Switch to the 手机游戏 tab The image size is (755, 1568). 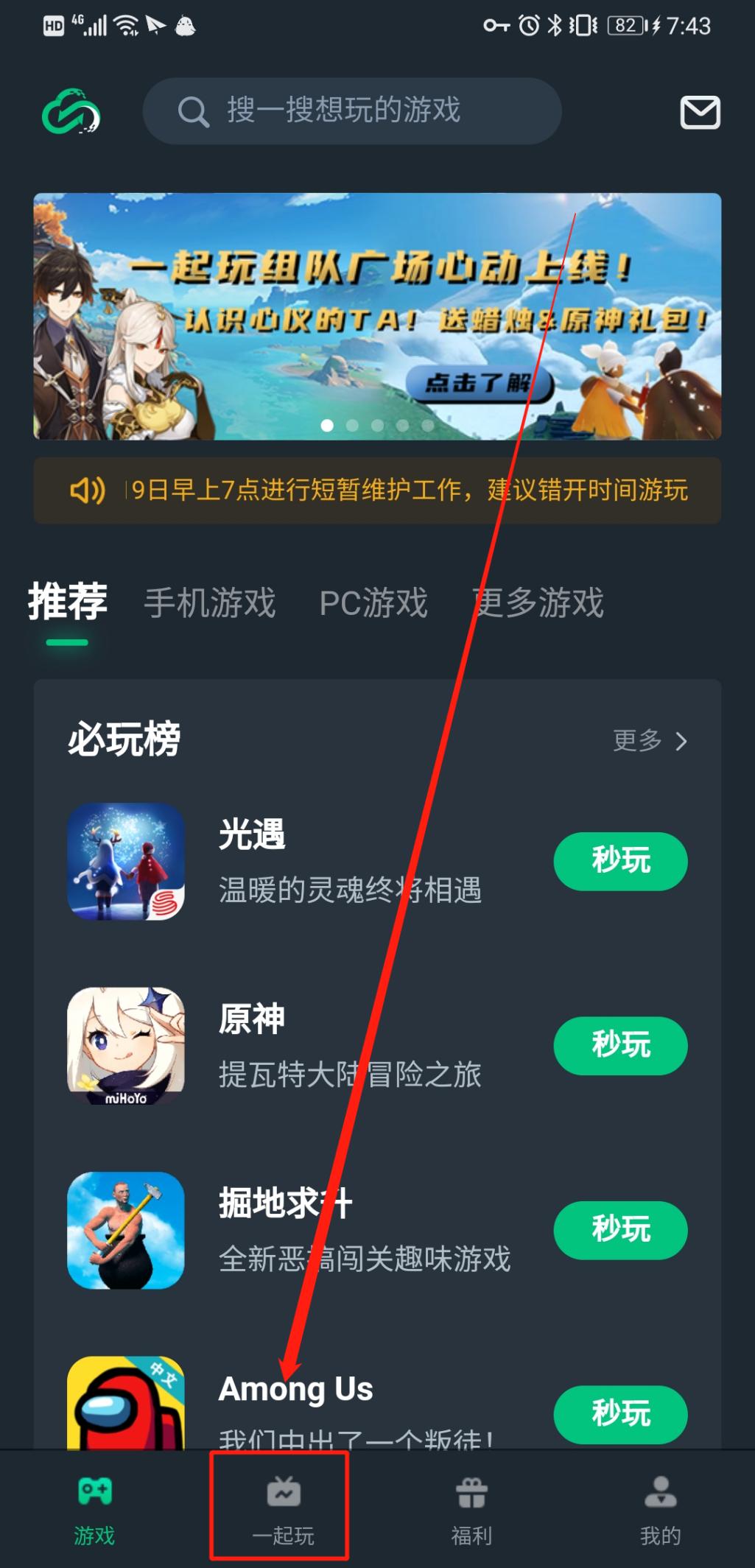point(209,602)
